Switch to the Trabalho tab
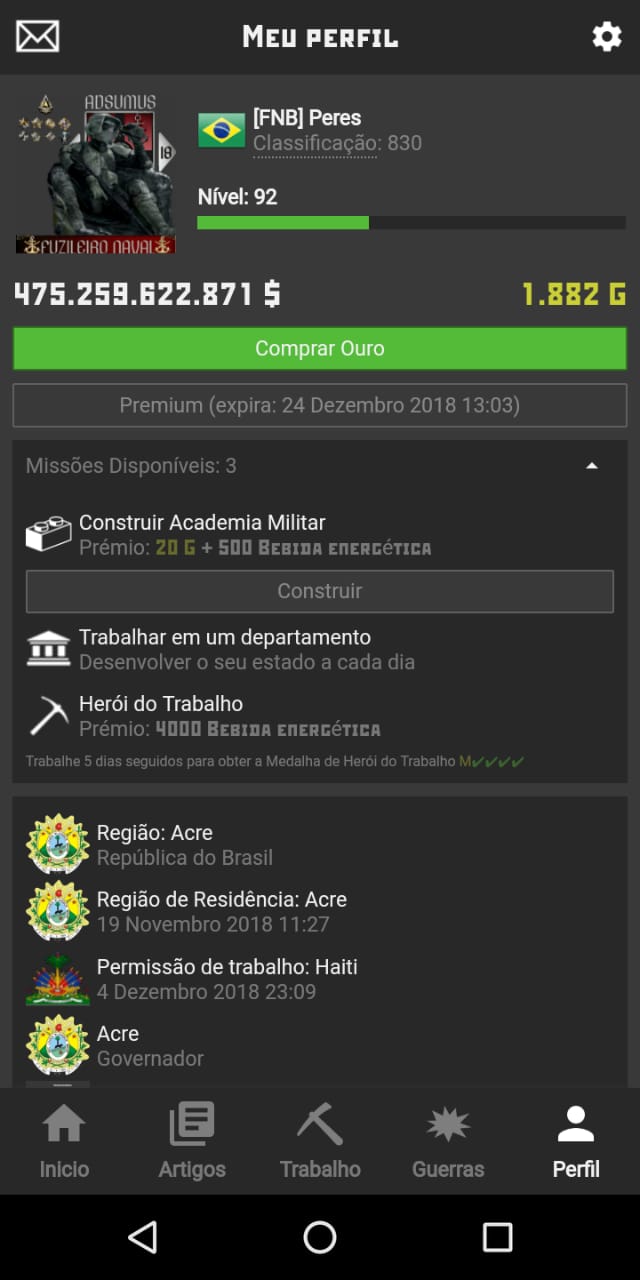This screenshot has width=640, height=1280. 320,1141
